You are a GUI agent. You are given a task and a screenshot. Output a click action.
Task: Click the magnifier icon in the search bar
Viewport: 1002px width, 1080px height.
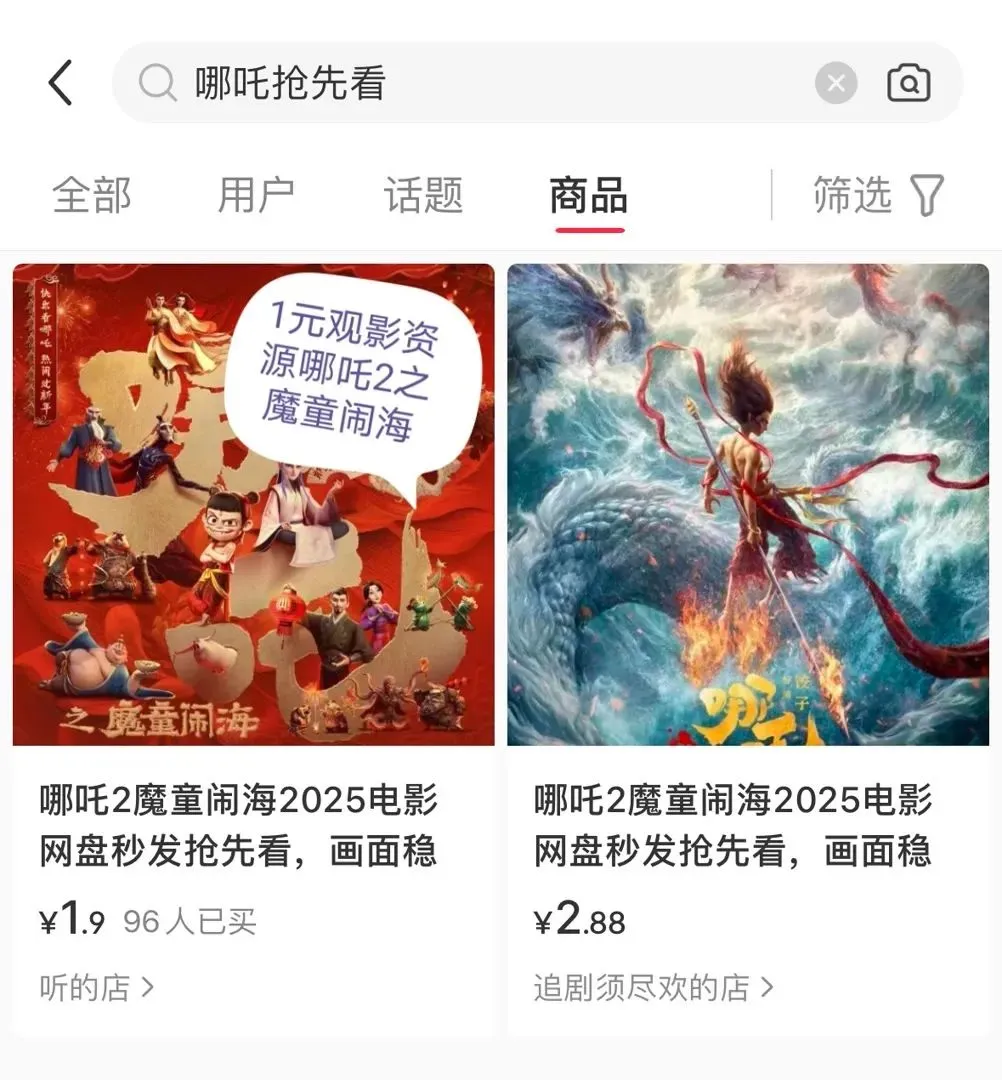point(156,83)
